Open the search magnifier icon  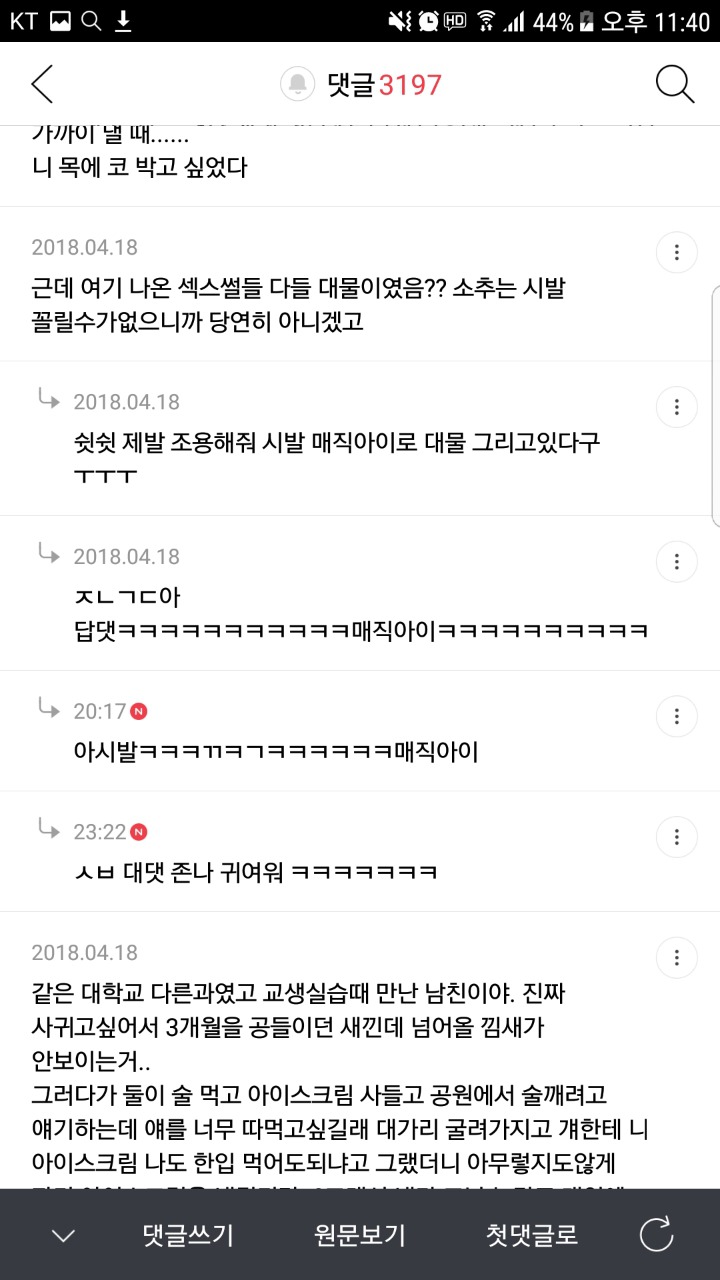tap(675, 85)
